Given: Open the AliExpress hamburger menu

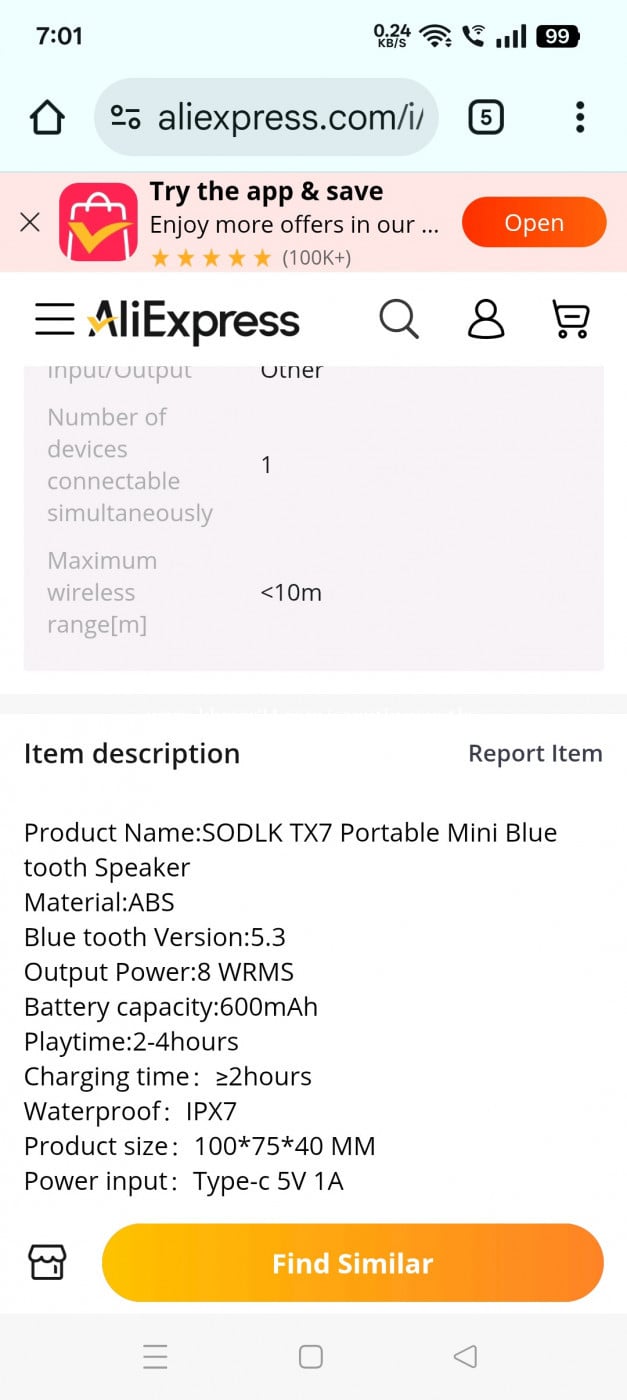Looking at the screenshot, I should point(54,320).
